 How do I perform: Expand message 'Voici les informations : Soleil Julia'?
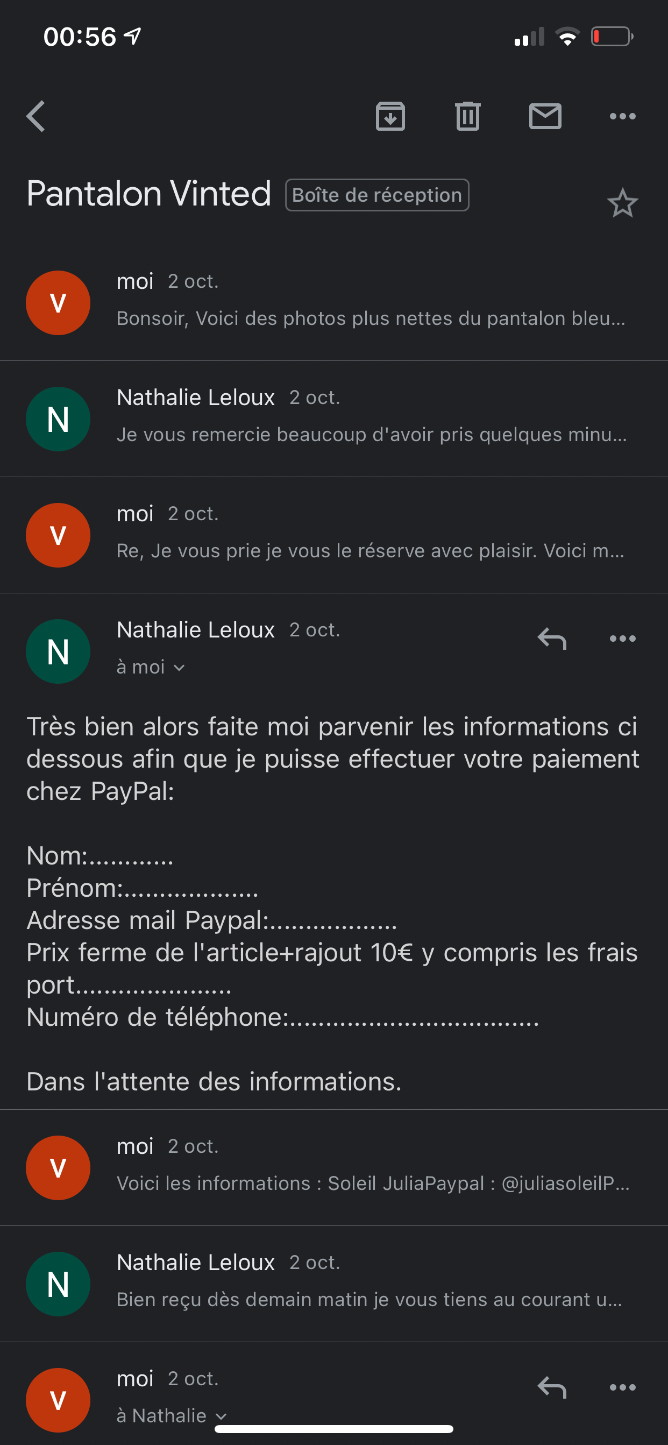pos(334,1167)
